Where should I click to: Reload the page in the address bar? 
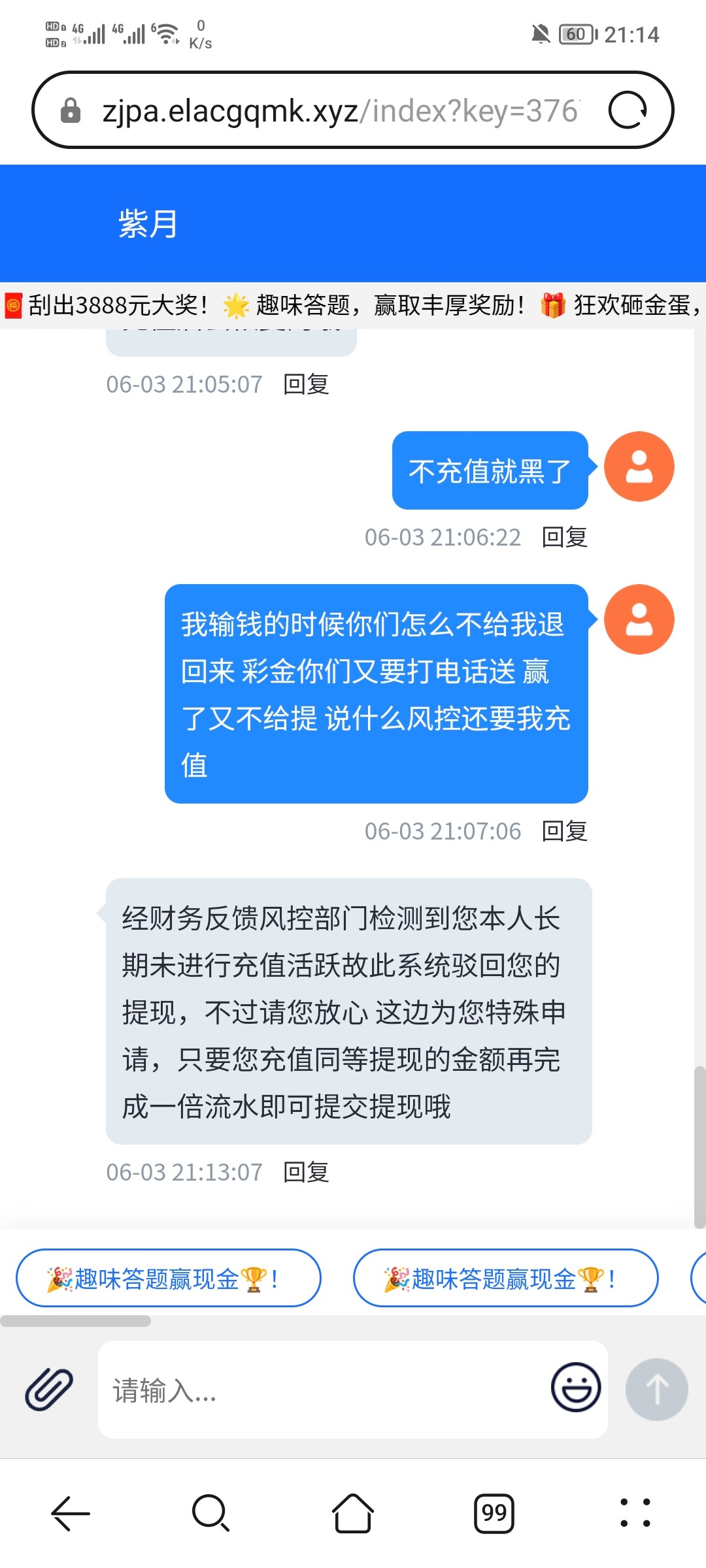click(628, 110)
